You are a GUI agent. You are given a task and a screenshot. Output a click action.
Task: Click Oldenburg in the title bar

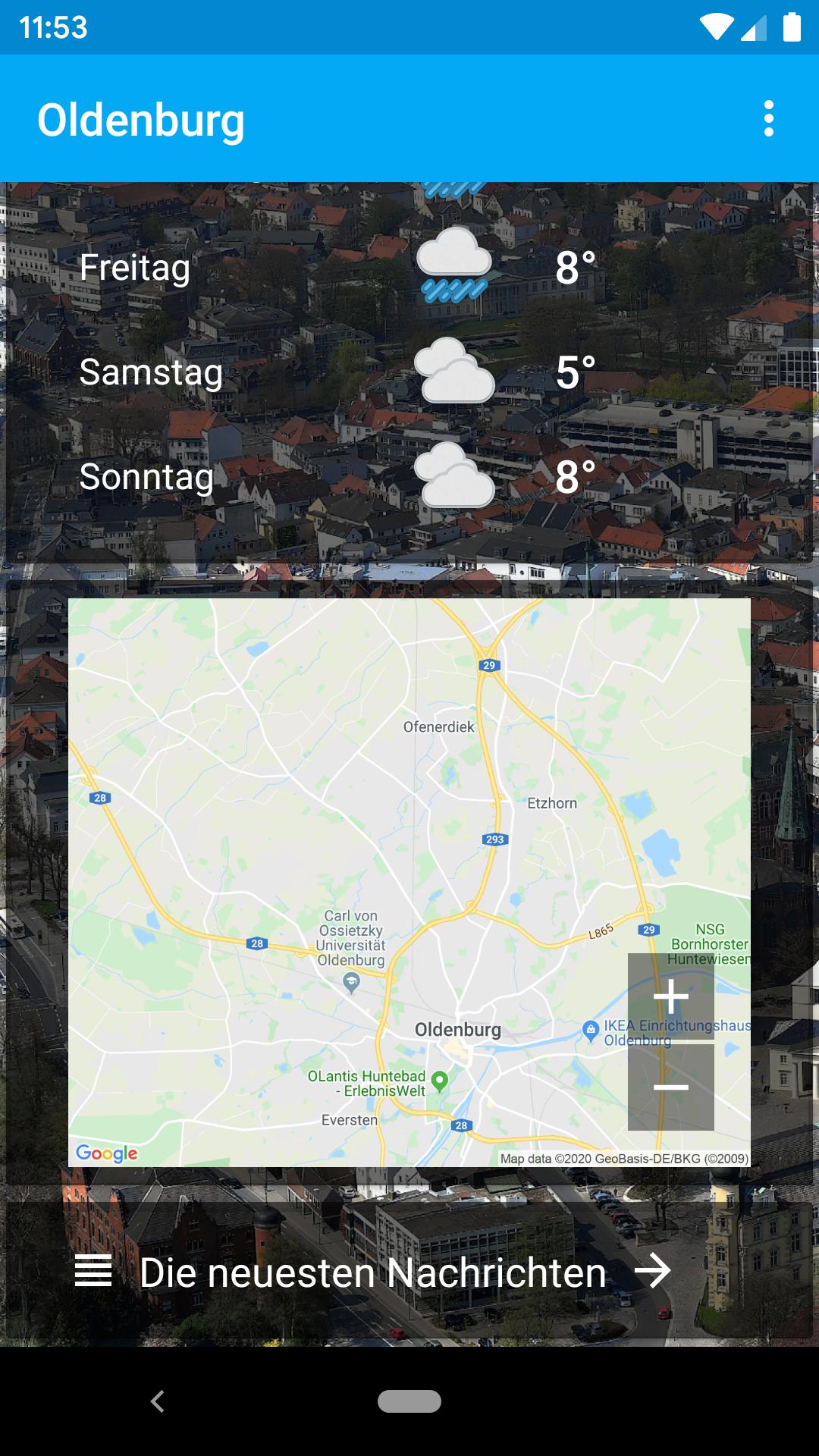tap(141, 119)
